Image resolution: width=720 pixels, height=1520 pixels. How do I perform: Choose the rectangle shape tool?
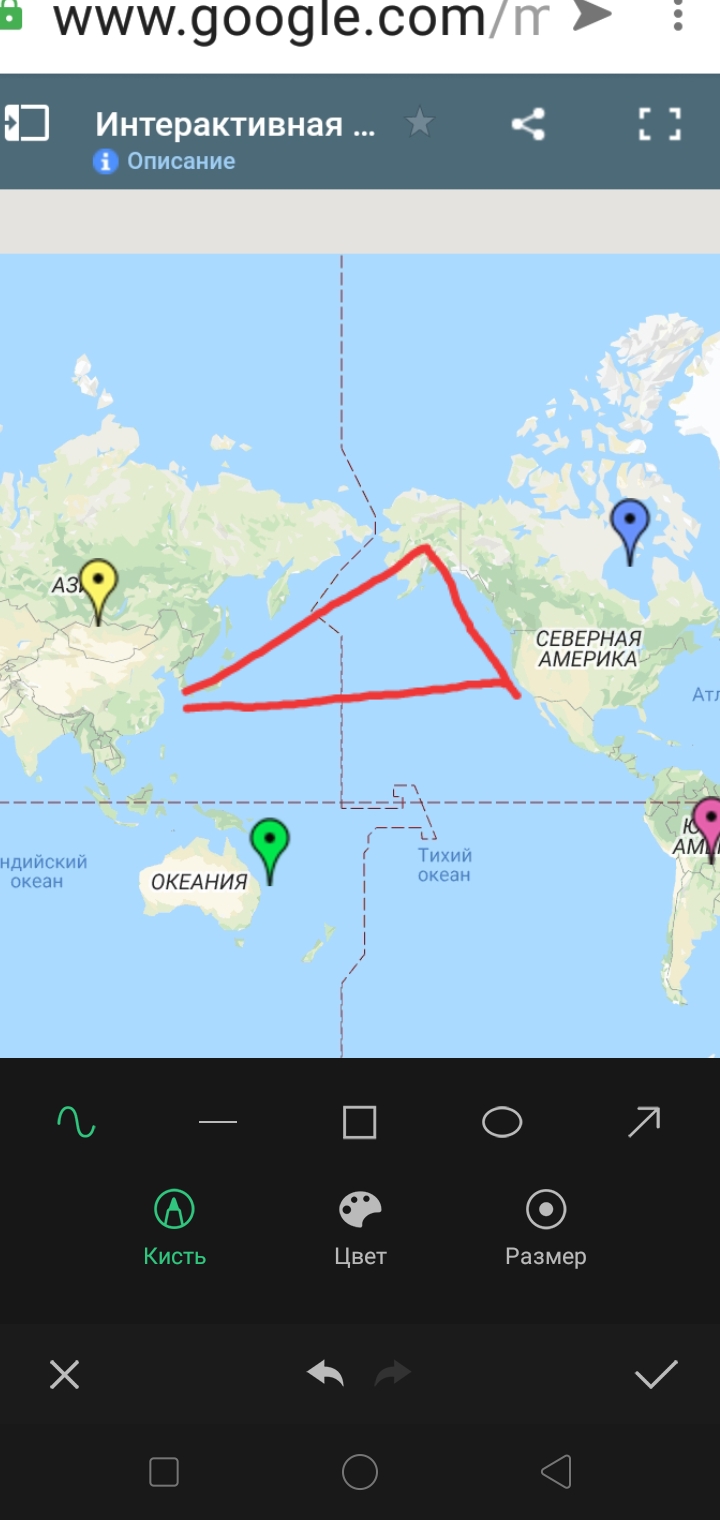(359, 1122)
